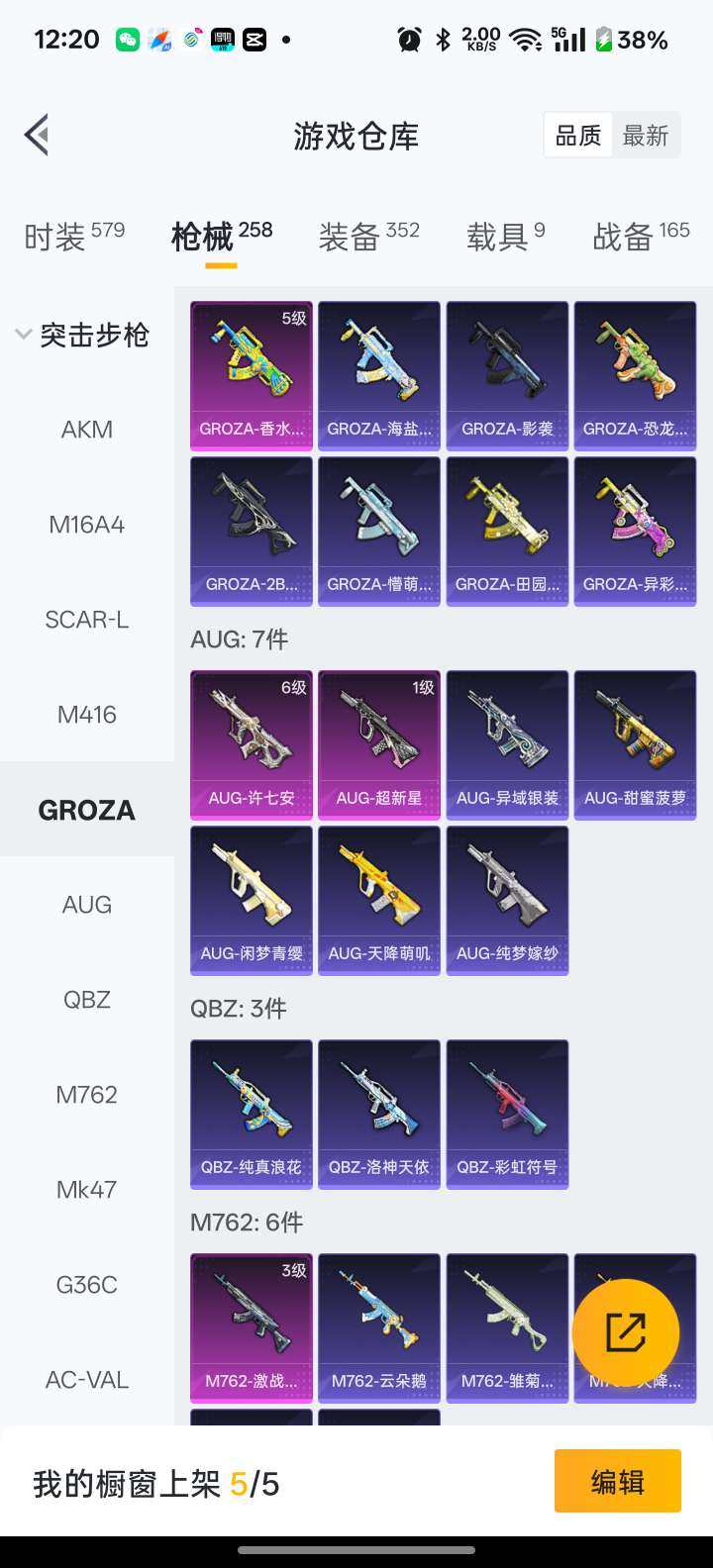This screenshot has width=713, height=1568.
Task: Switch to the 时装 tab
Action: [74, 236]
